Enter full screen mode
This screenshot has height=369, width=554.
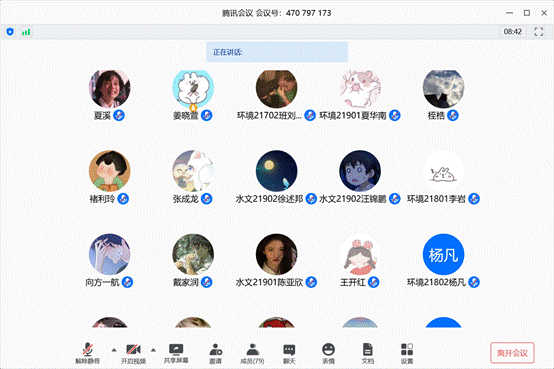coord(539,31)
